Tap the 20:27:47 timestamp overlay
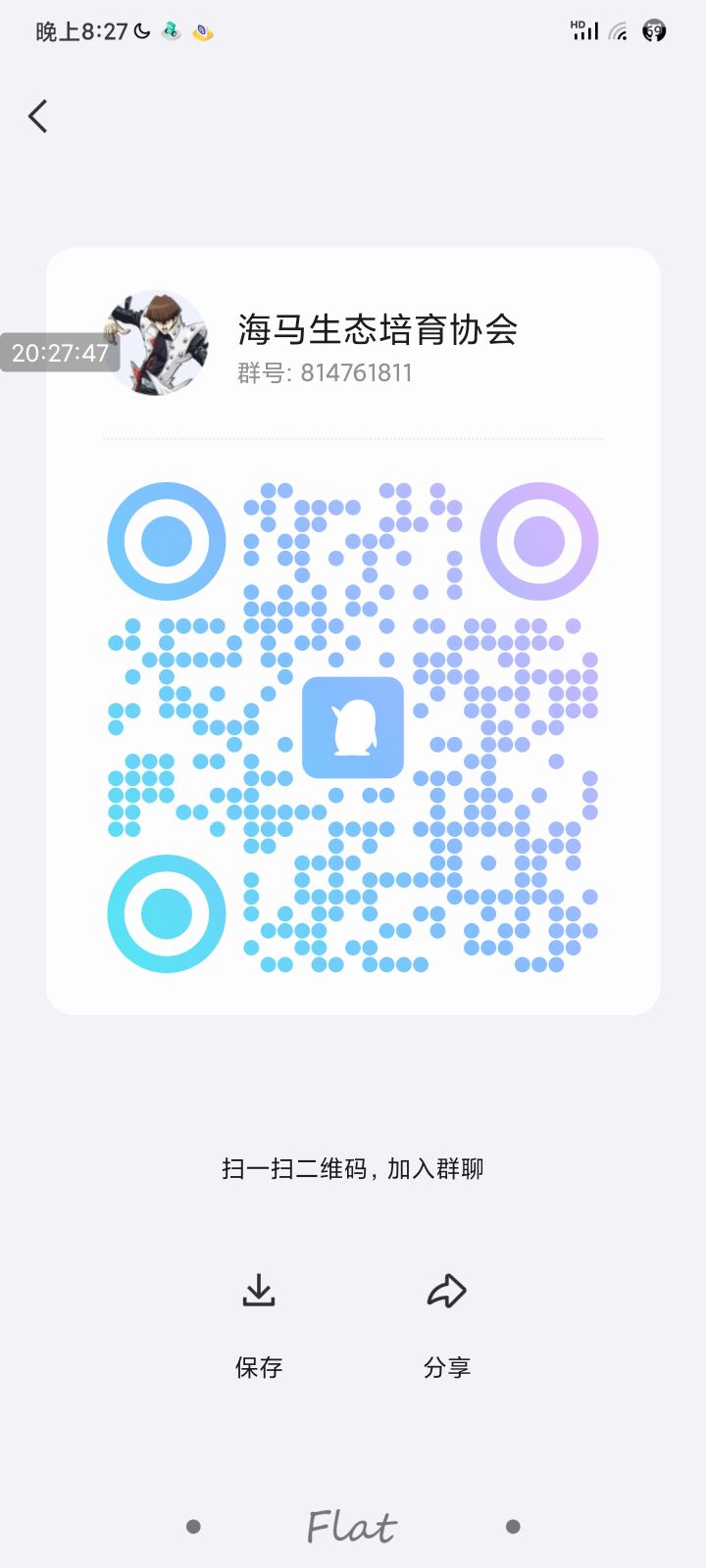The height and width of the screenshot is (1568, 706). coord(61,353)
